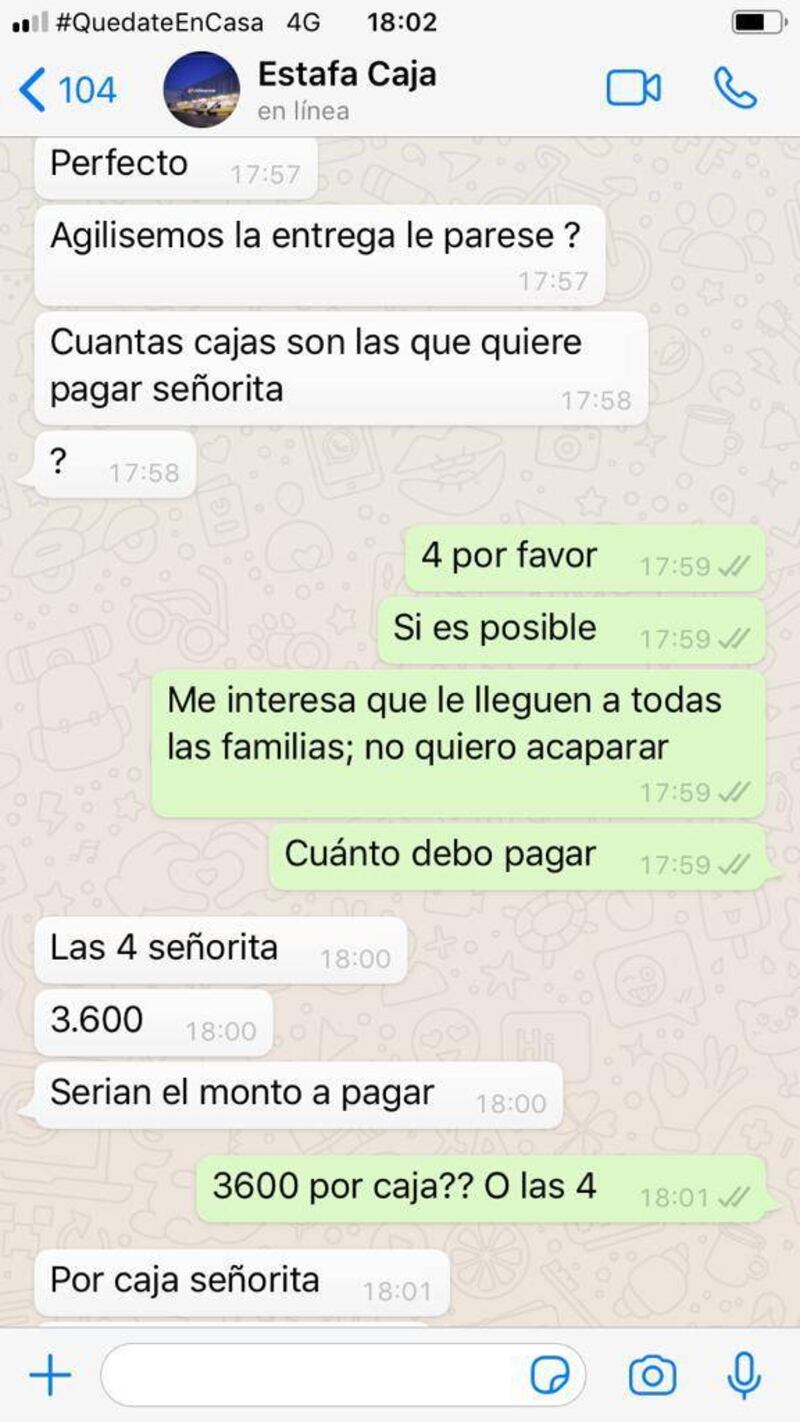Start a video call with Estafa Caja

[633, 89]
